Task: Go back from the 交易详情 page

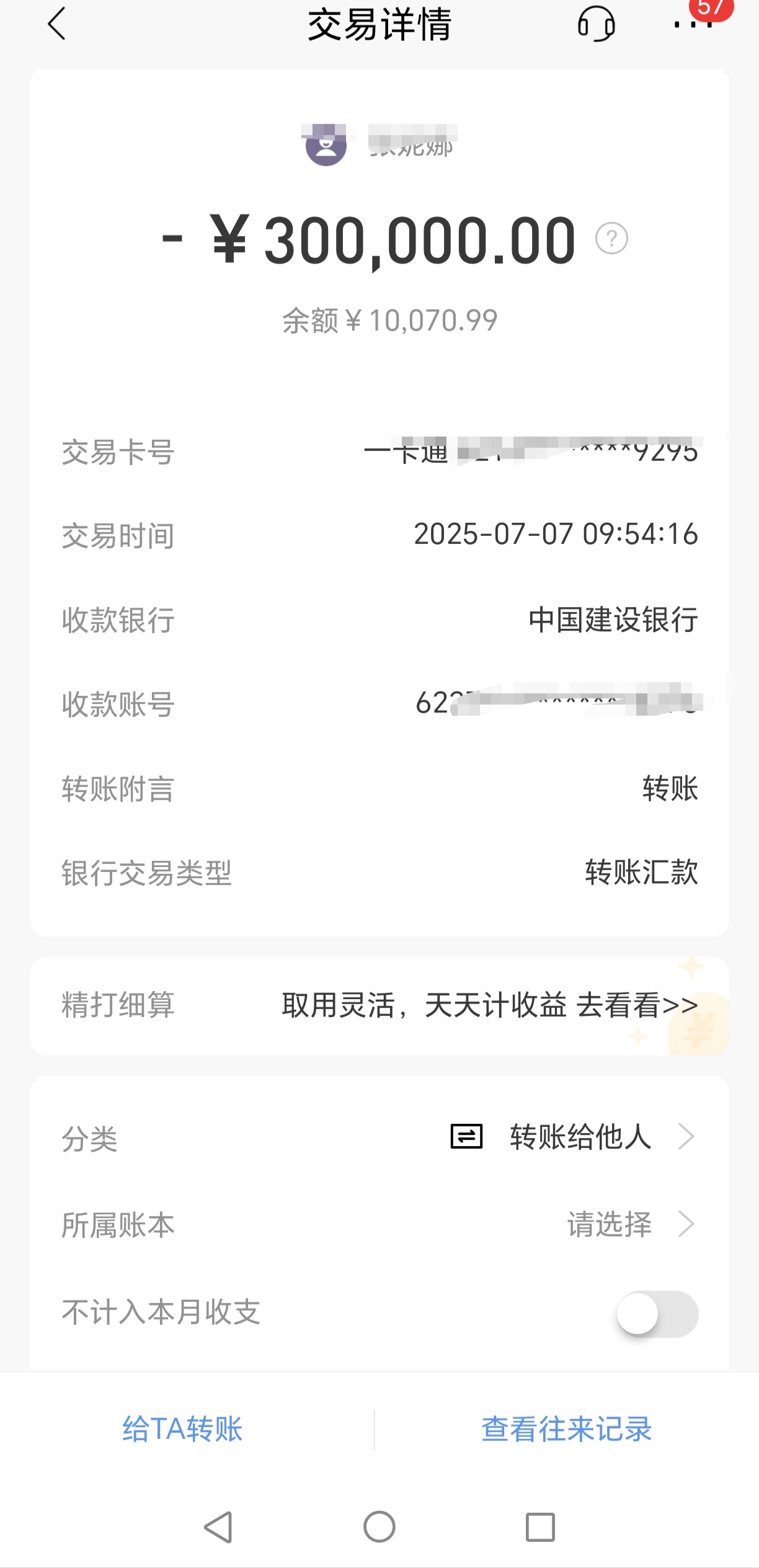Action: click(56, 25)
